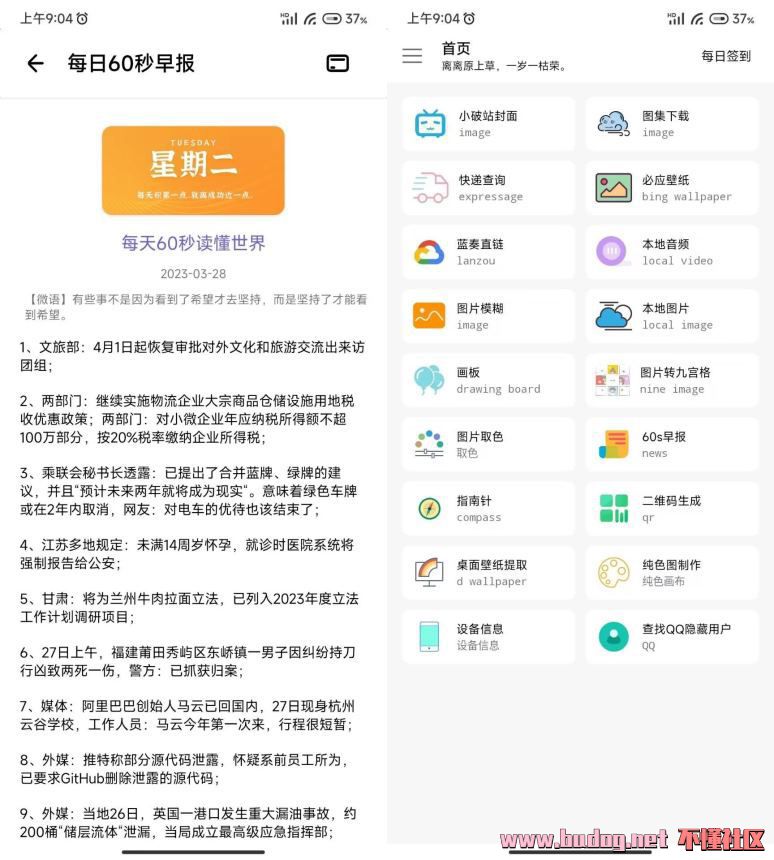This screenshot has width=774, height=860.
Task: Open 桌面壁纸提取 wallpaper extractor
Action: point(488,572)
